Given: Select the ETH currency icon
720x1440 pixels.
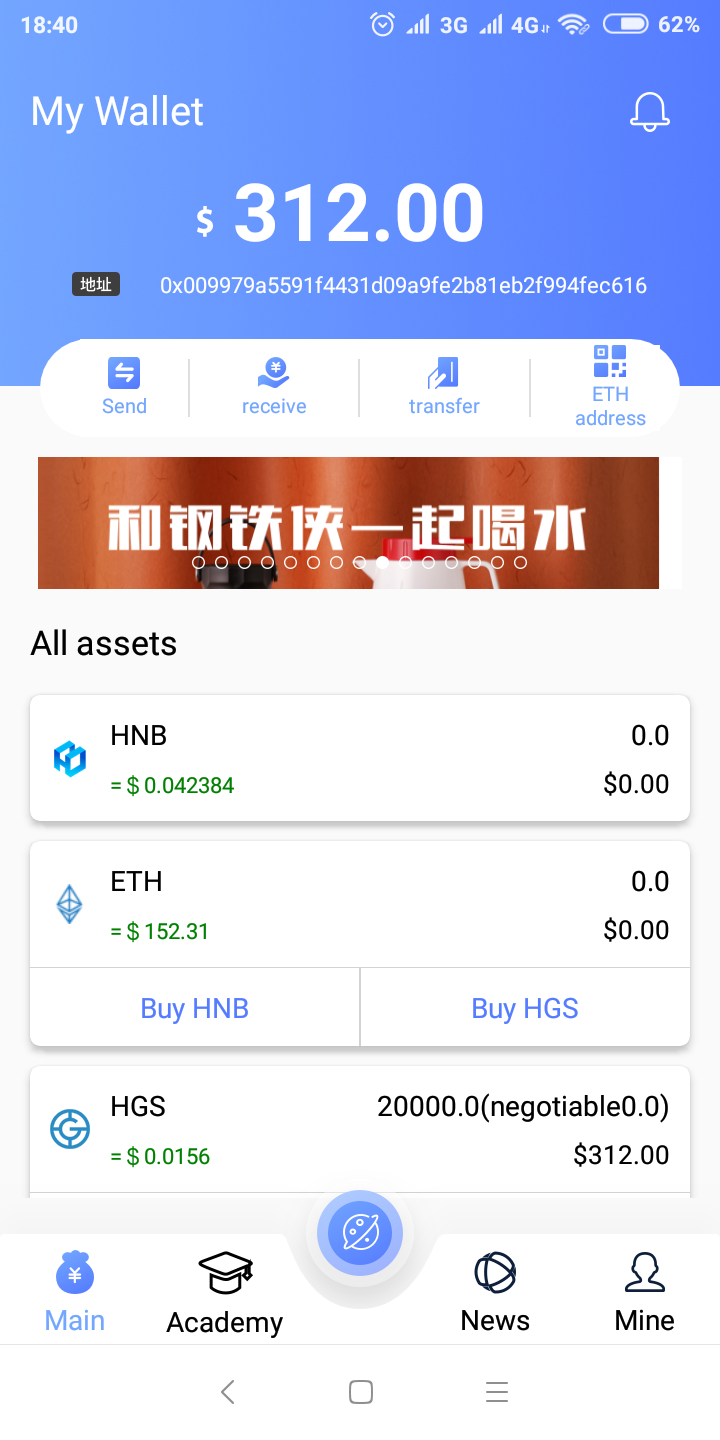Looking at the screenshot, I should 69,903.
